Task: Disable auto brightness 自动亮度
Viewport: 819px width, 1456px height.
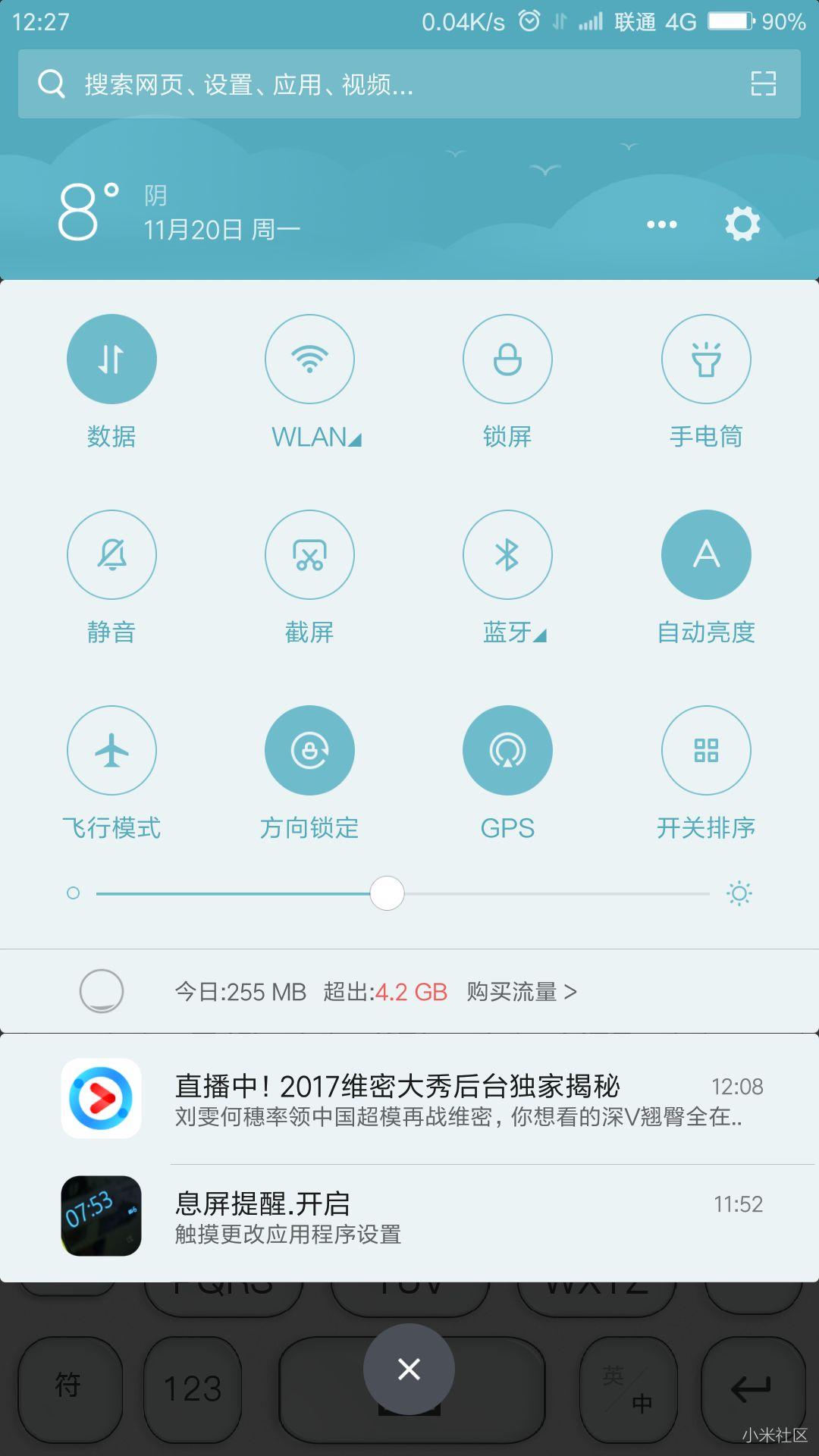Action: (706, 554)
